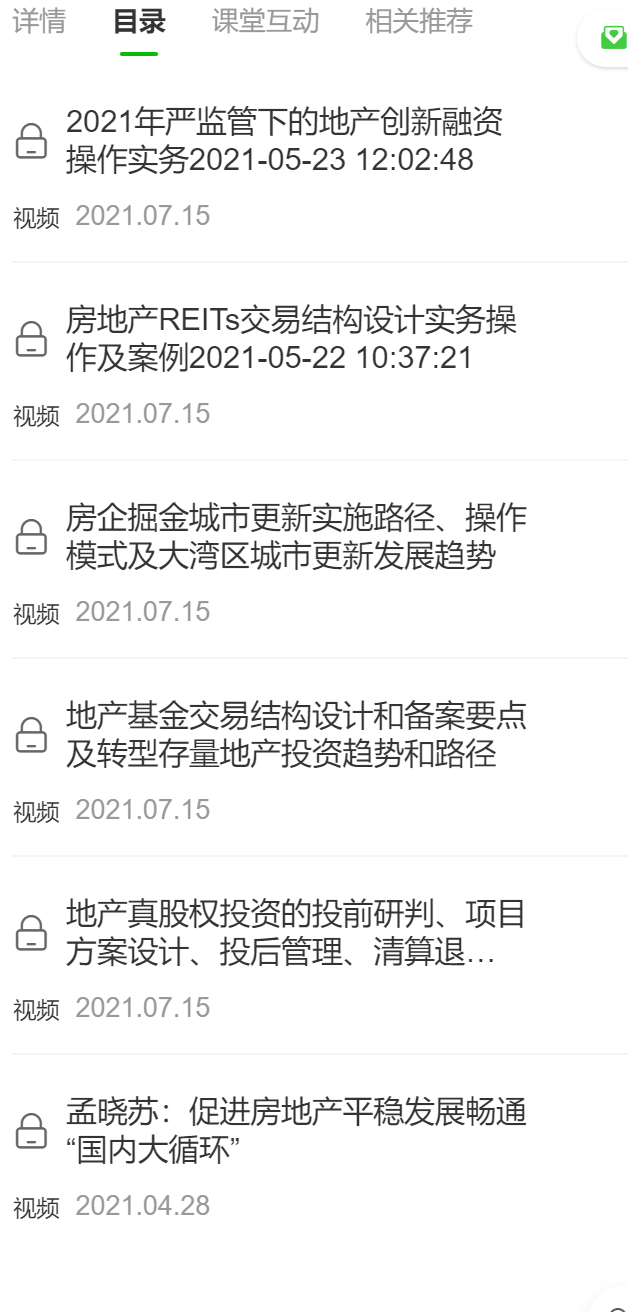Open the 课堂互动 tab

click(265, 21)
